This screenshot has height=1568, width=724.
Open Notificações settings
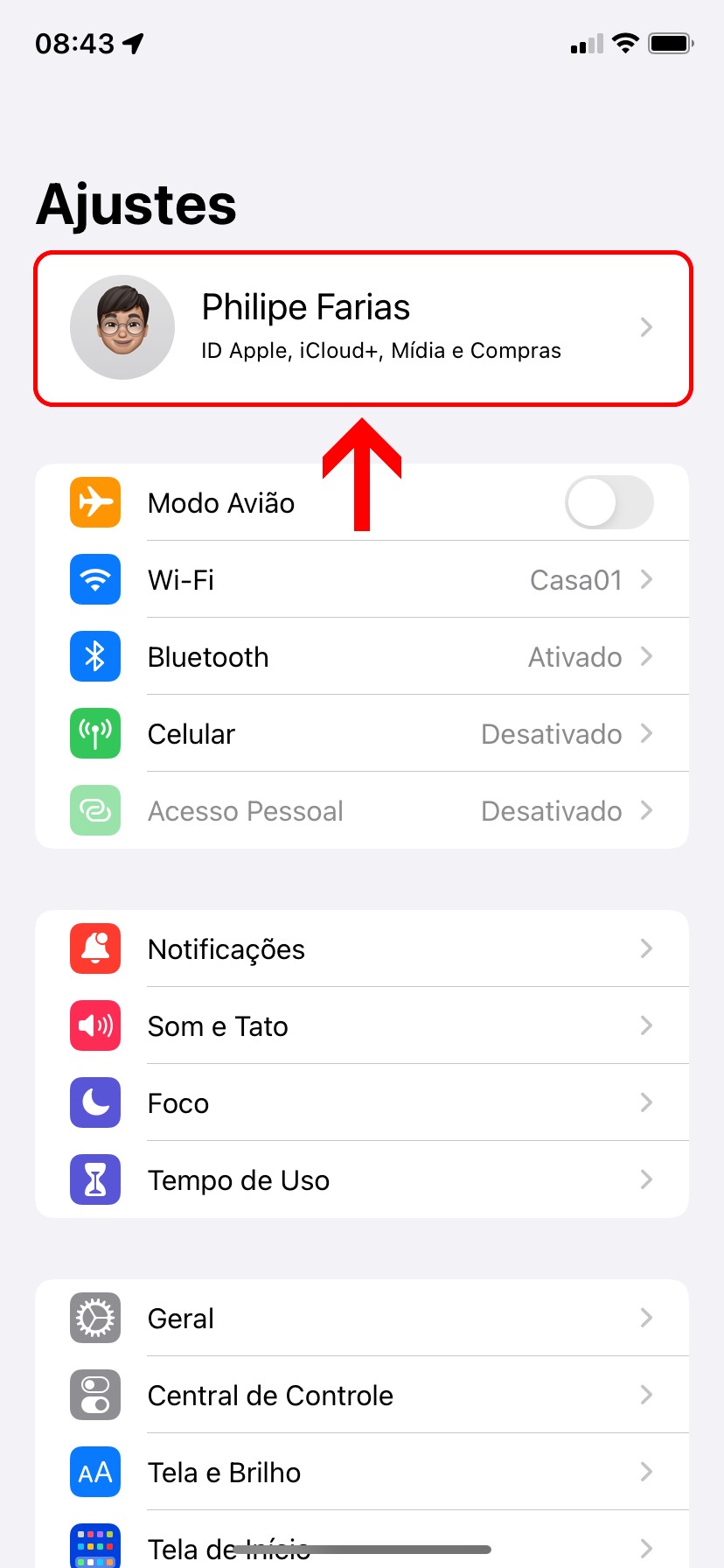coord(362,948)
